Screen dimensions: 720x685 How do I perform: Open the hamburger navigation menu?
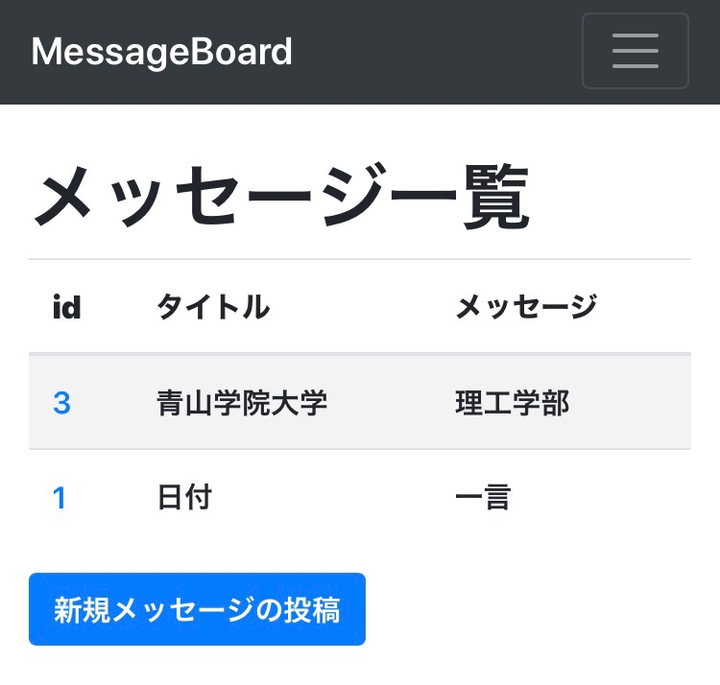[635, 51]
